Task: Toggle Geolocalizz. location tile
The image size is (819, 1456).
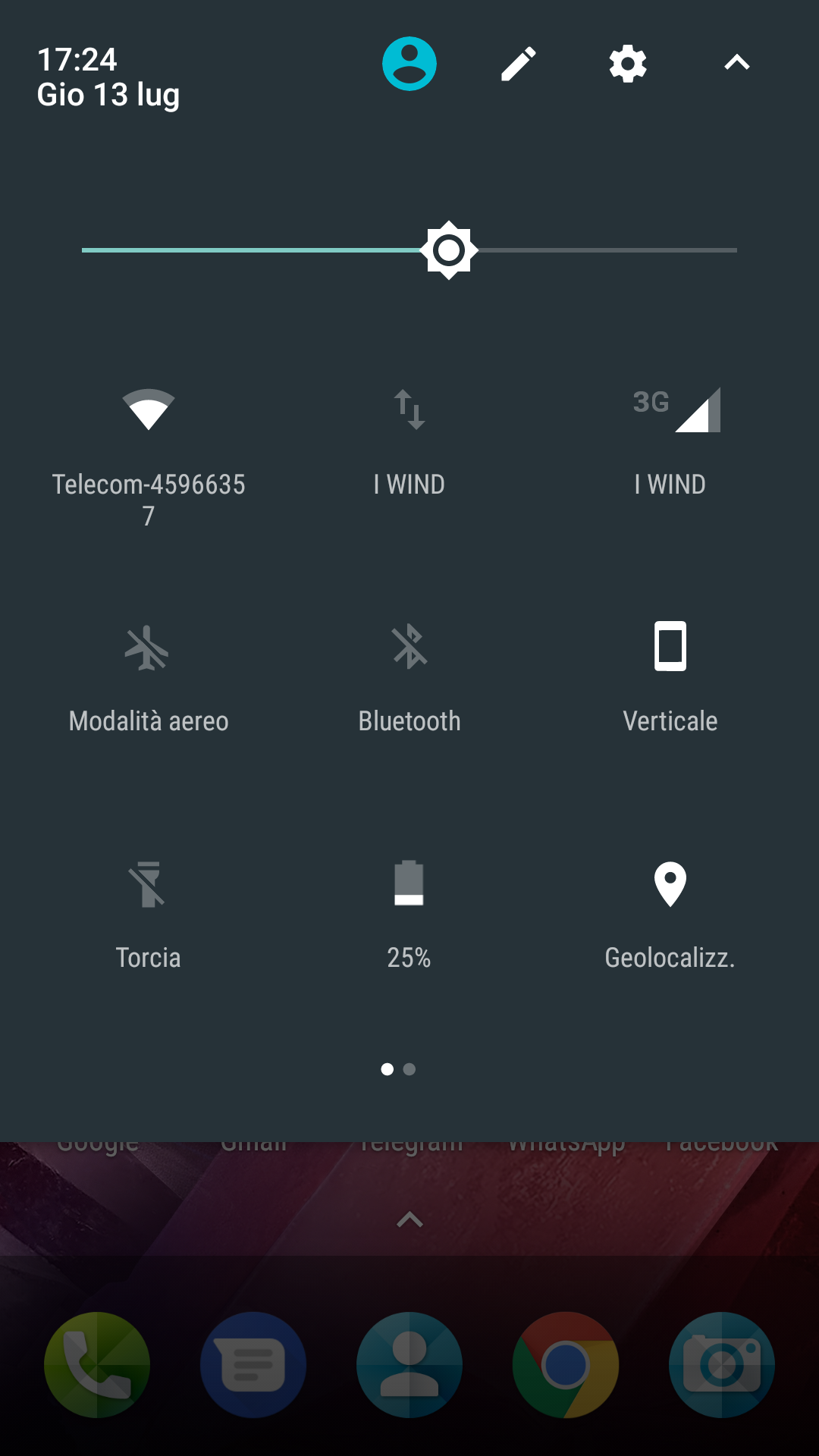Action: (x=670, y=883)
